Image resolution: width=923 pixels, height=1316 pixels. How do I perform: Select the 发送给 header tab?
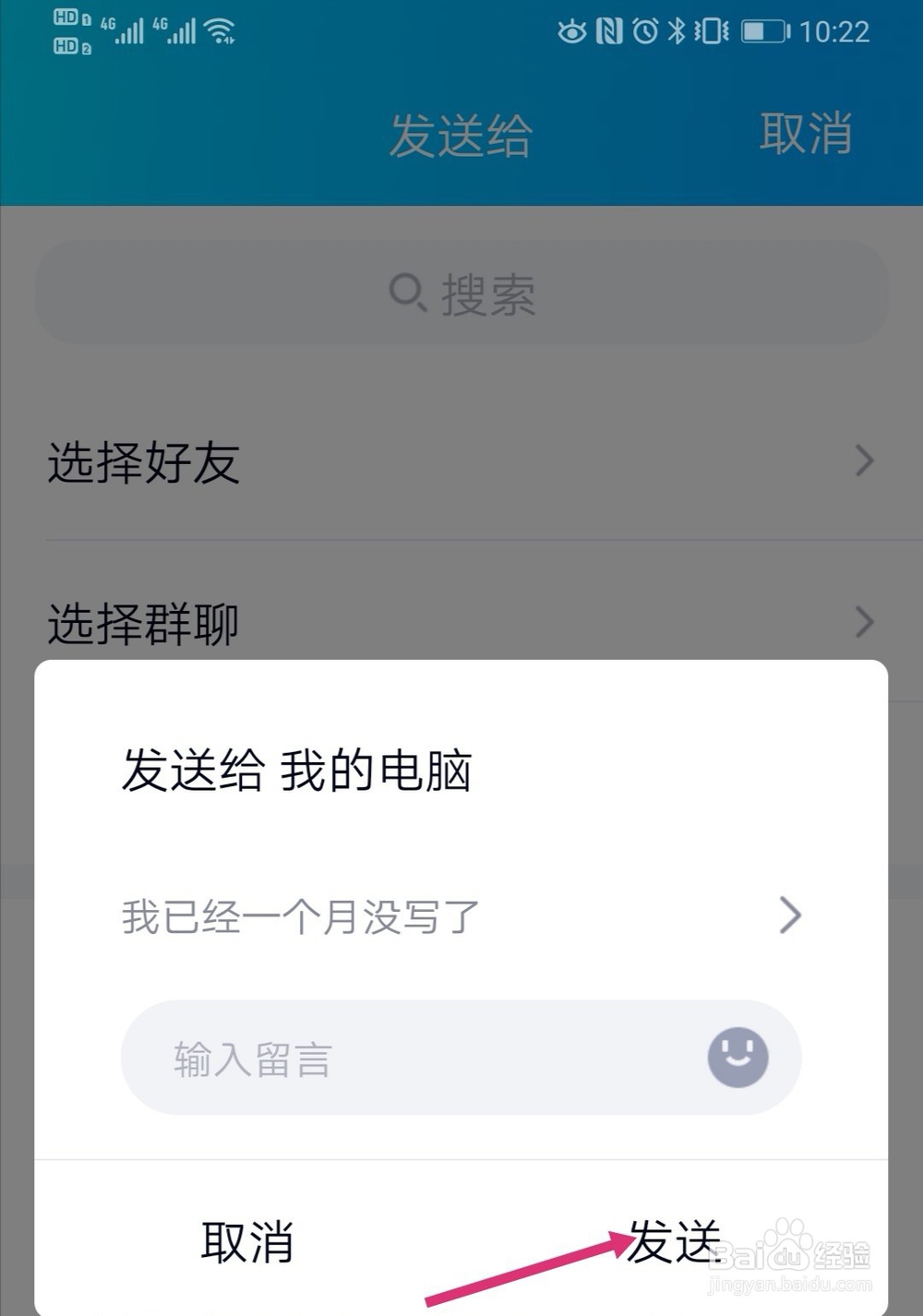click(x=461, y=135)
